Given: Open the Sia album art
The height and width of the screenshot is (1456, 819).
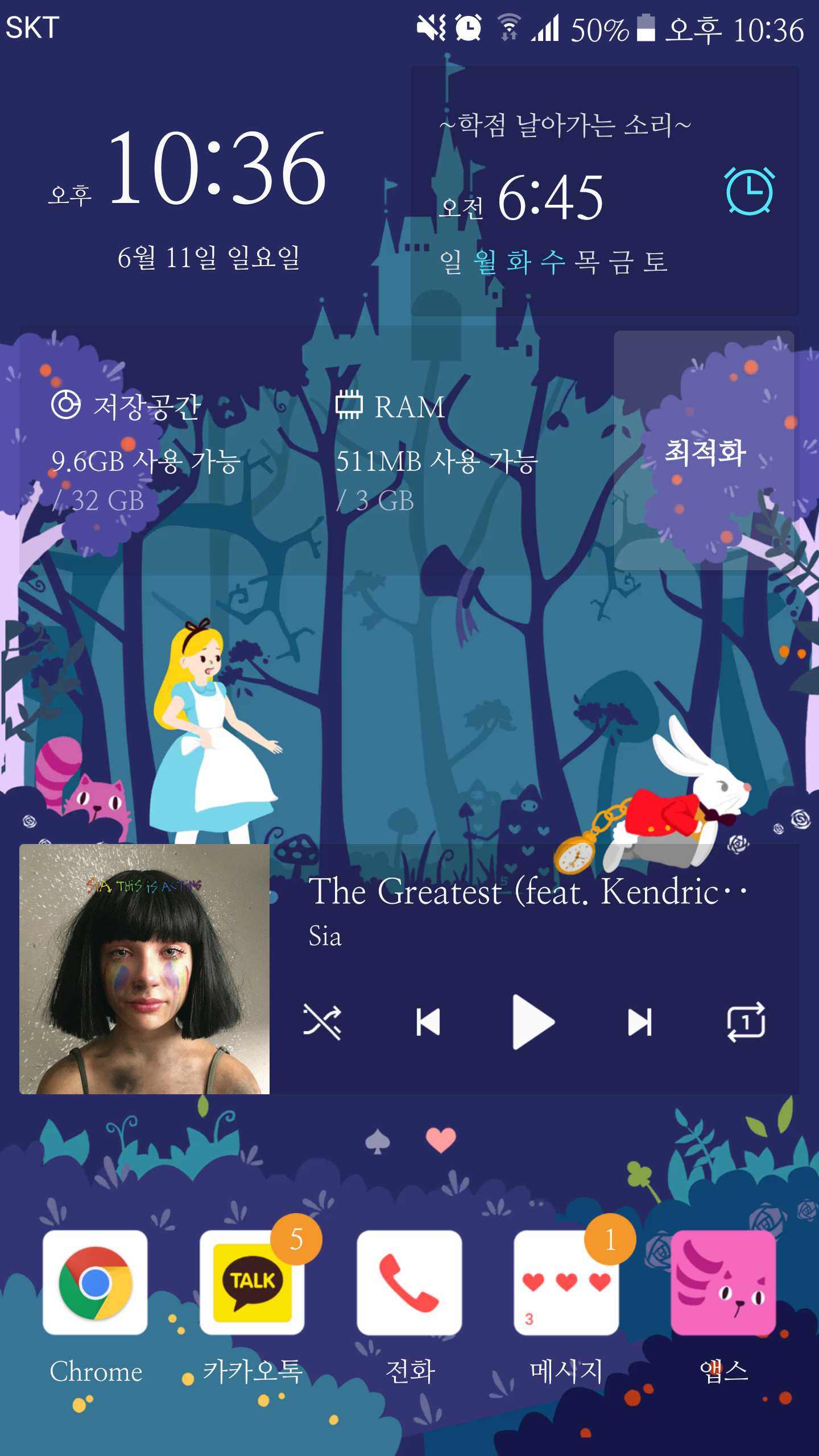Looking at the screenshot, I should [144, 969].
